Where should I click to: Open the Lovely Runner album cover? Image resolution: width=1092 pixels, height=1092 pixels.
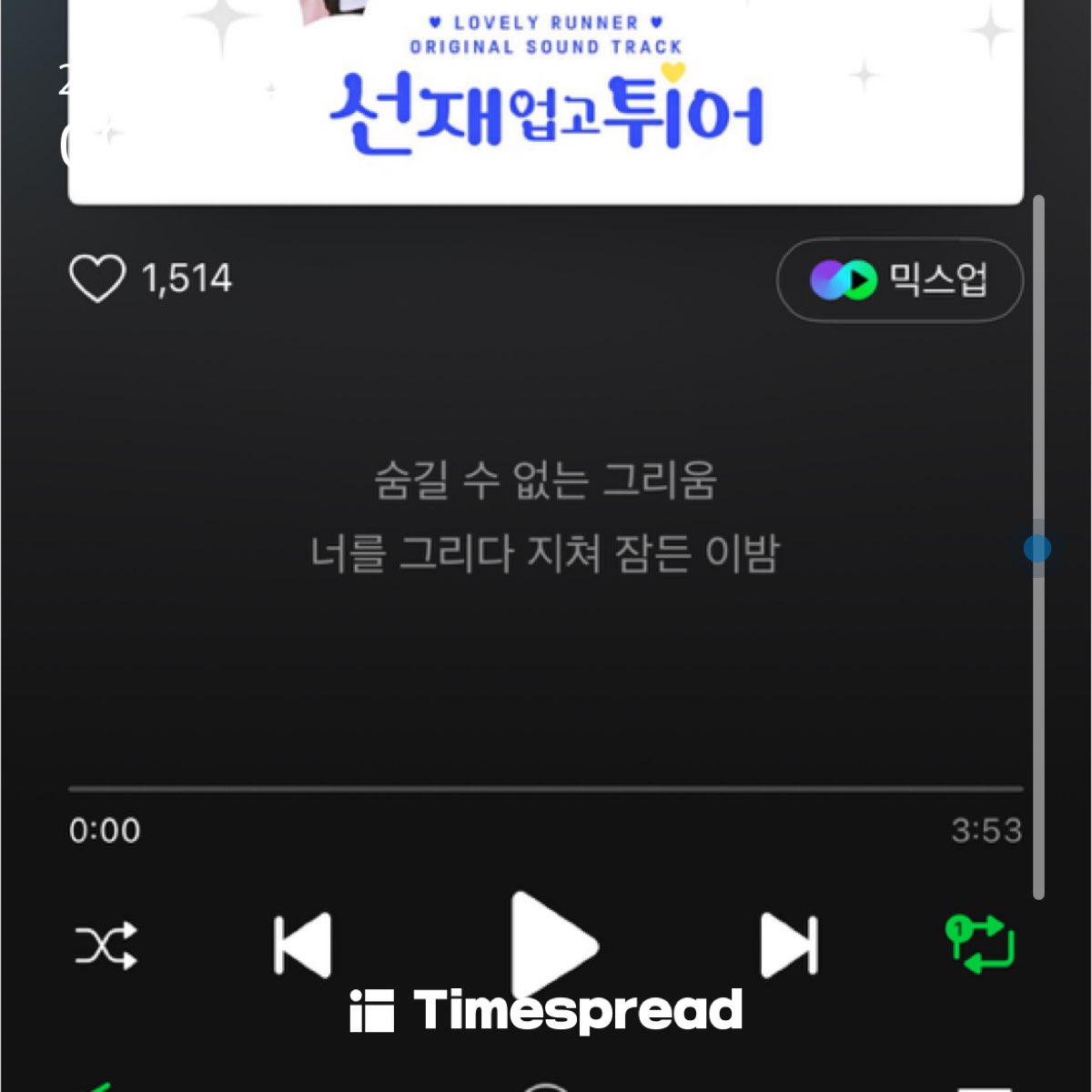pyautogui.click(x=546, y=100)
